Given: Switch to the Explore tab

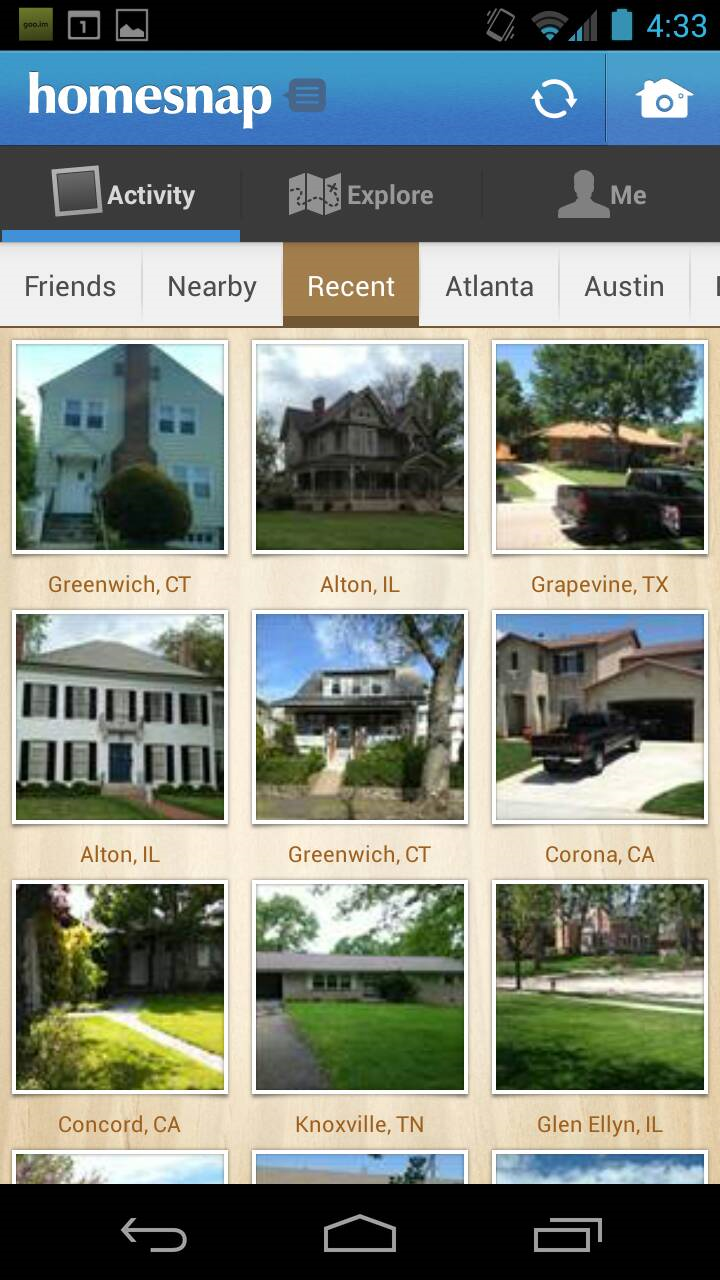Looking at the screenshot, I should 360,194.
